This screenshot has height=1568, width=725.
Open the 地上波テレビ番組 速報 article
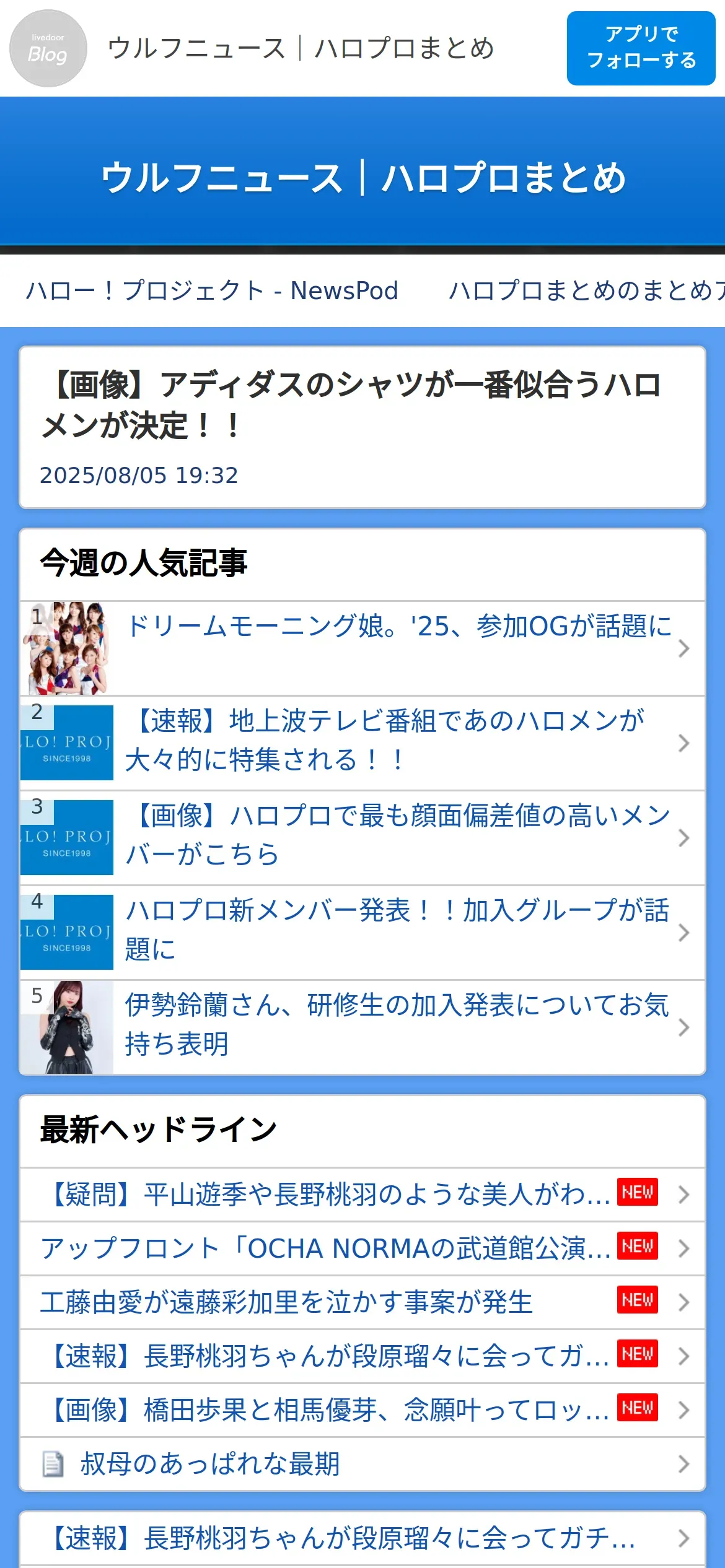(362, 743)
